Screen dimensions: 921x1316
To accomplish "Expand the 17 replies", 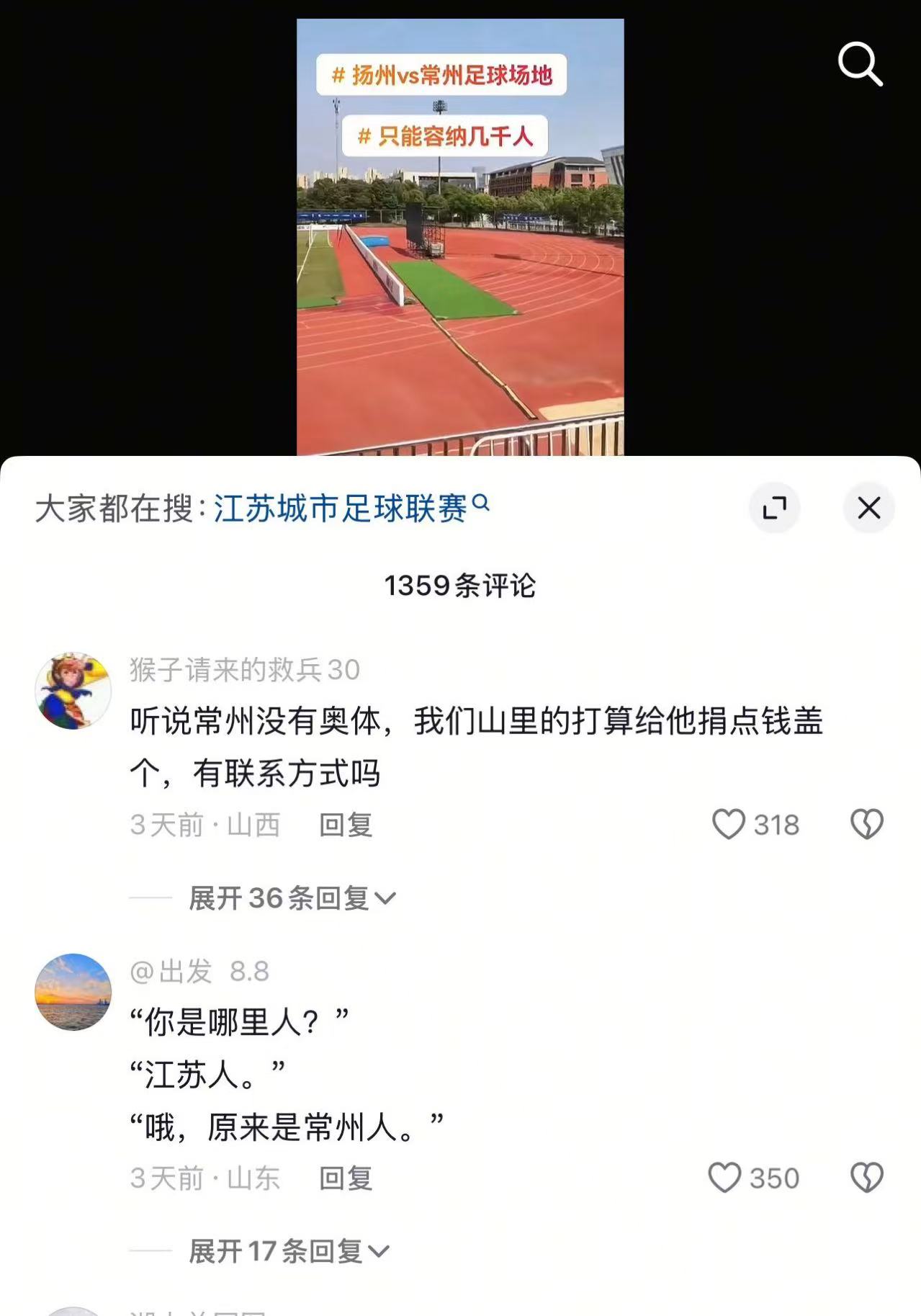I will click(288, 1251).
